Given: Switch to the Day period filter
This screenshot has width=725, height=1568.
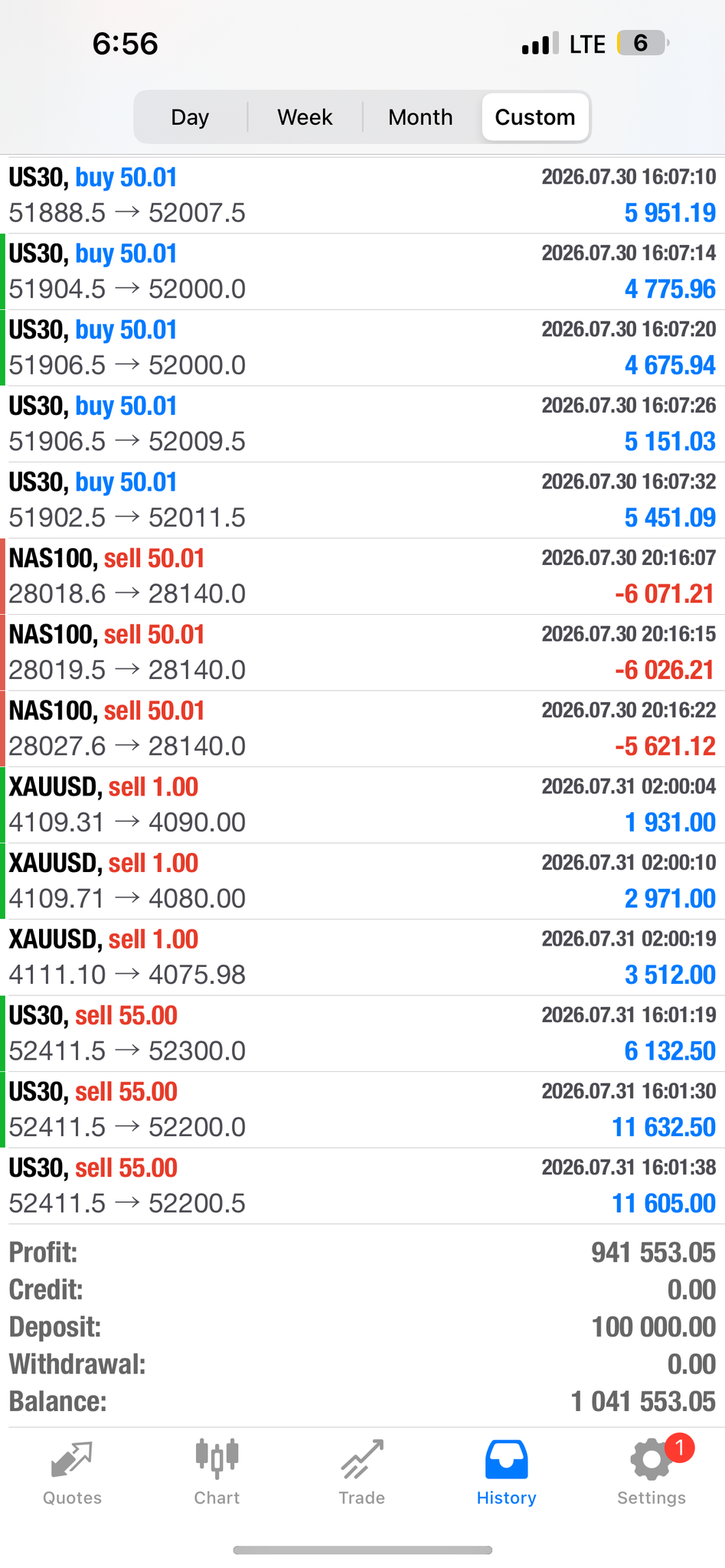Looking at the screenshot, I should tap(190, 117).
